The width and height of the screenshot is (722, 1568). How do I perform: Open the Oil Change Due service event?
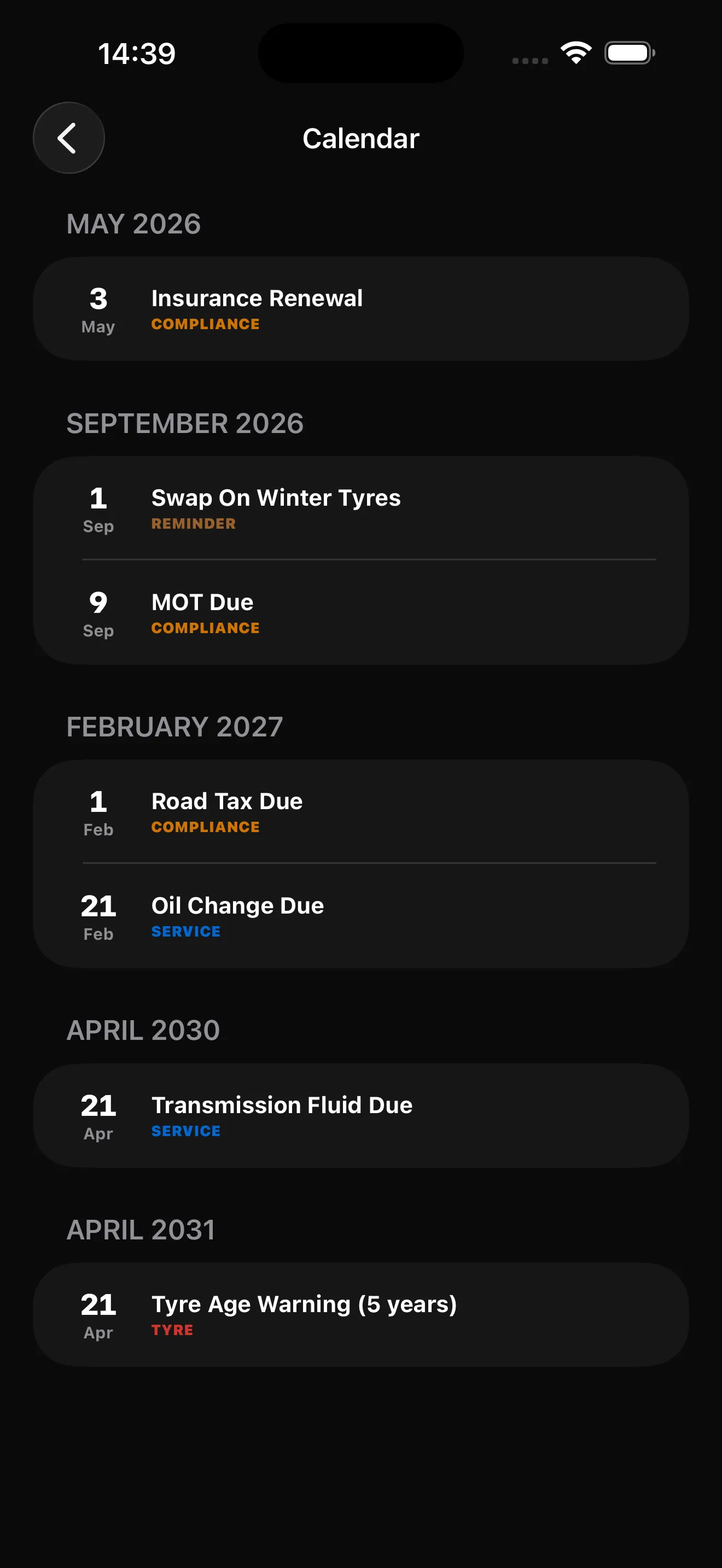(x=361, y=916)
